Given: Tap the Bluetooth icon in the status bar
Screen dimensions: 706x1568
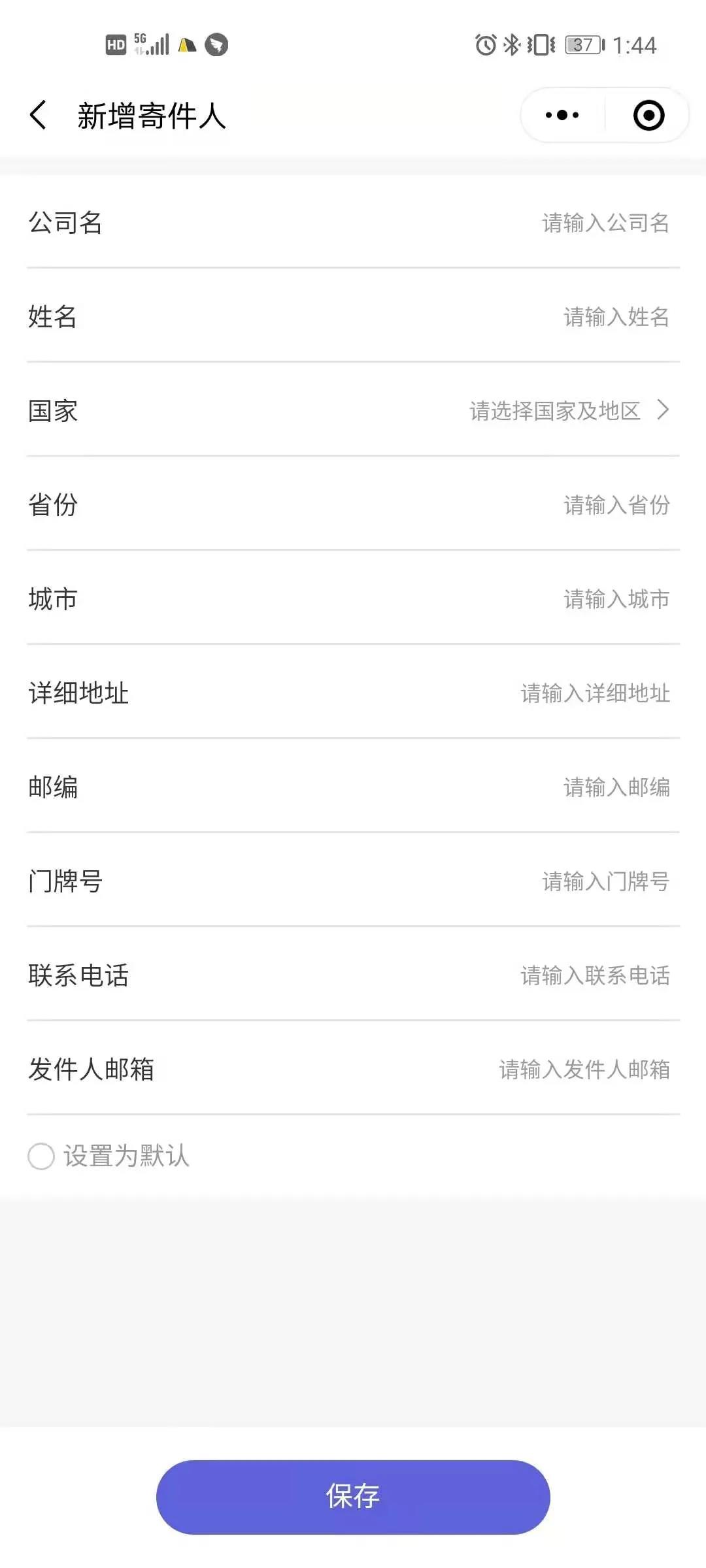Looking at the screenshot, I should pyautogui.click(x=511, y=44).
